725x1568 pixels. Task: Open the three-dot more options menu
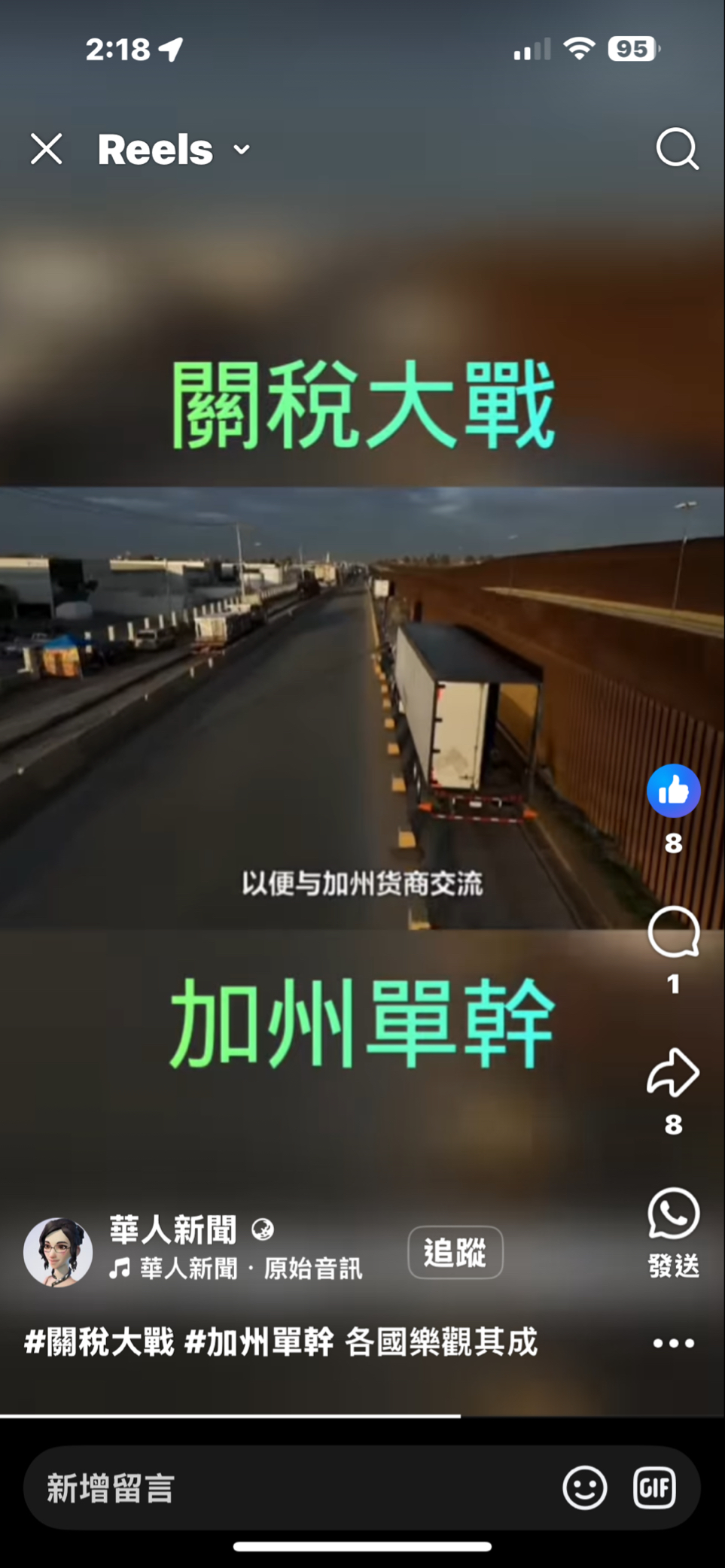(x=673, y=1343)
